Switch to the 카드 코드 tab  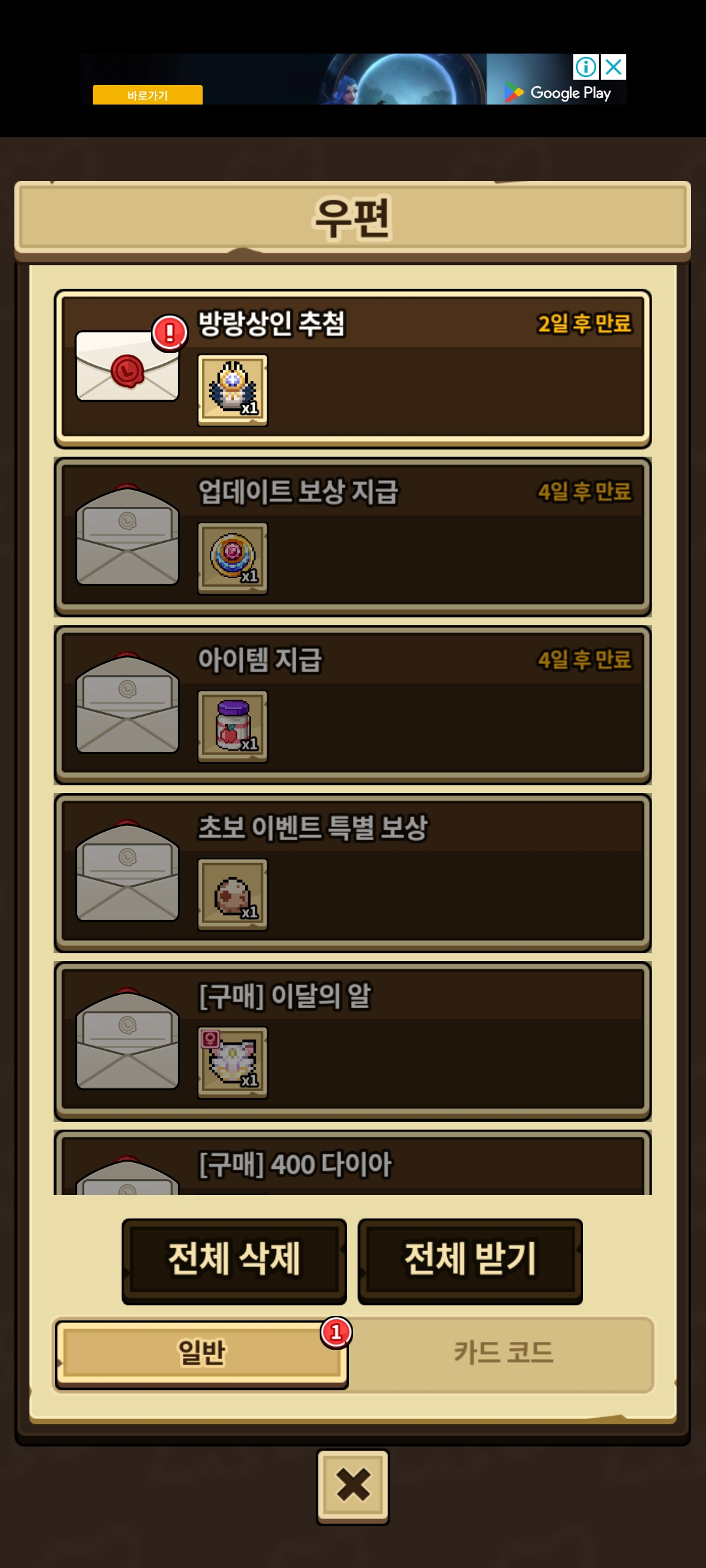tap(503, 1353)
